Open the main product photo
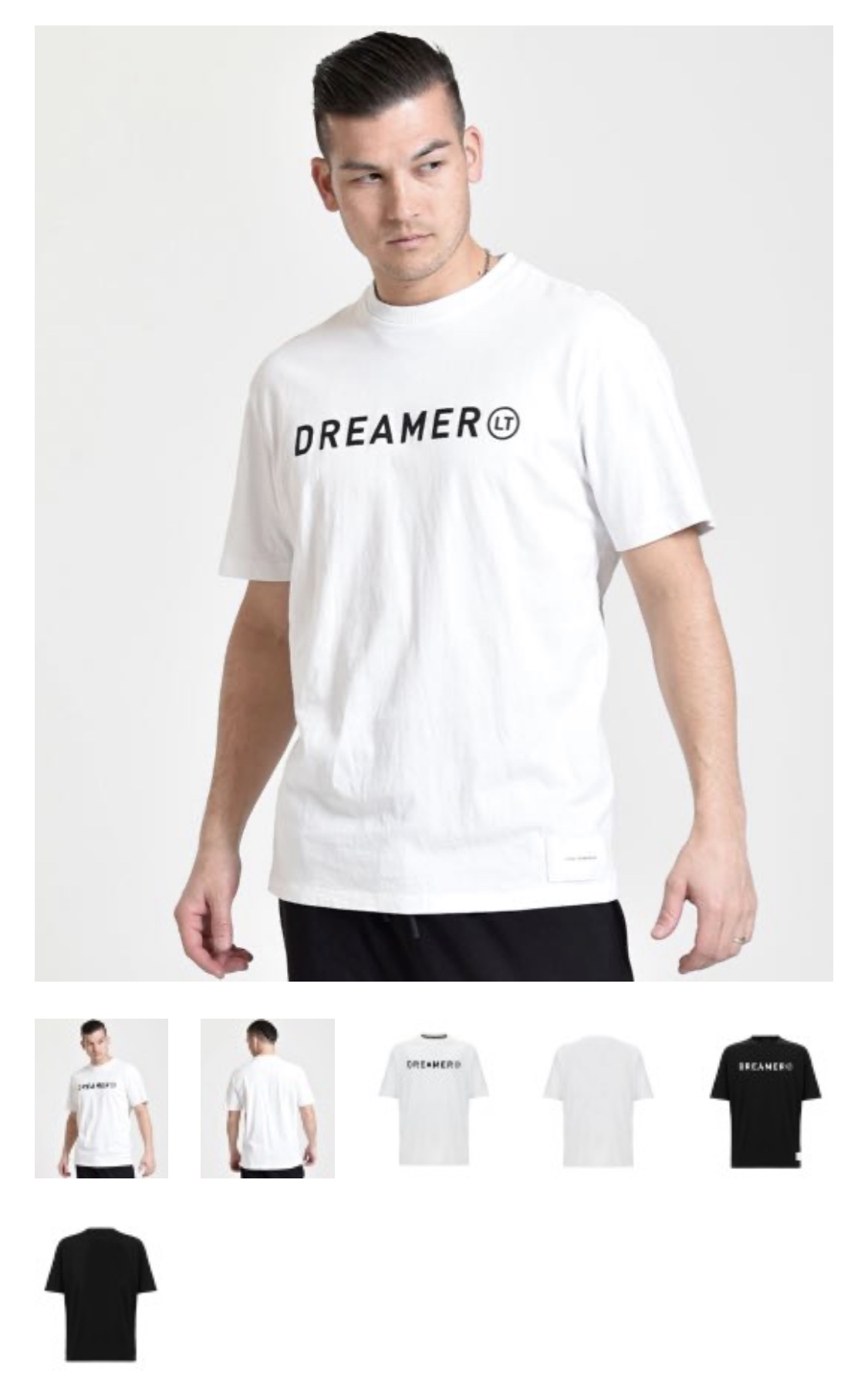868x1386 pixels. click(x=434, y=503)
